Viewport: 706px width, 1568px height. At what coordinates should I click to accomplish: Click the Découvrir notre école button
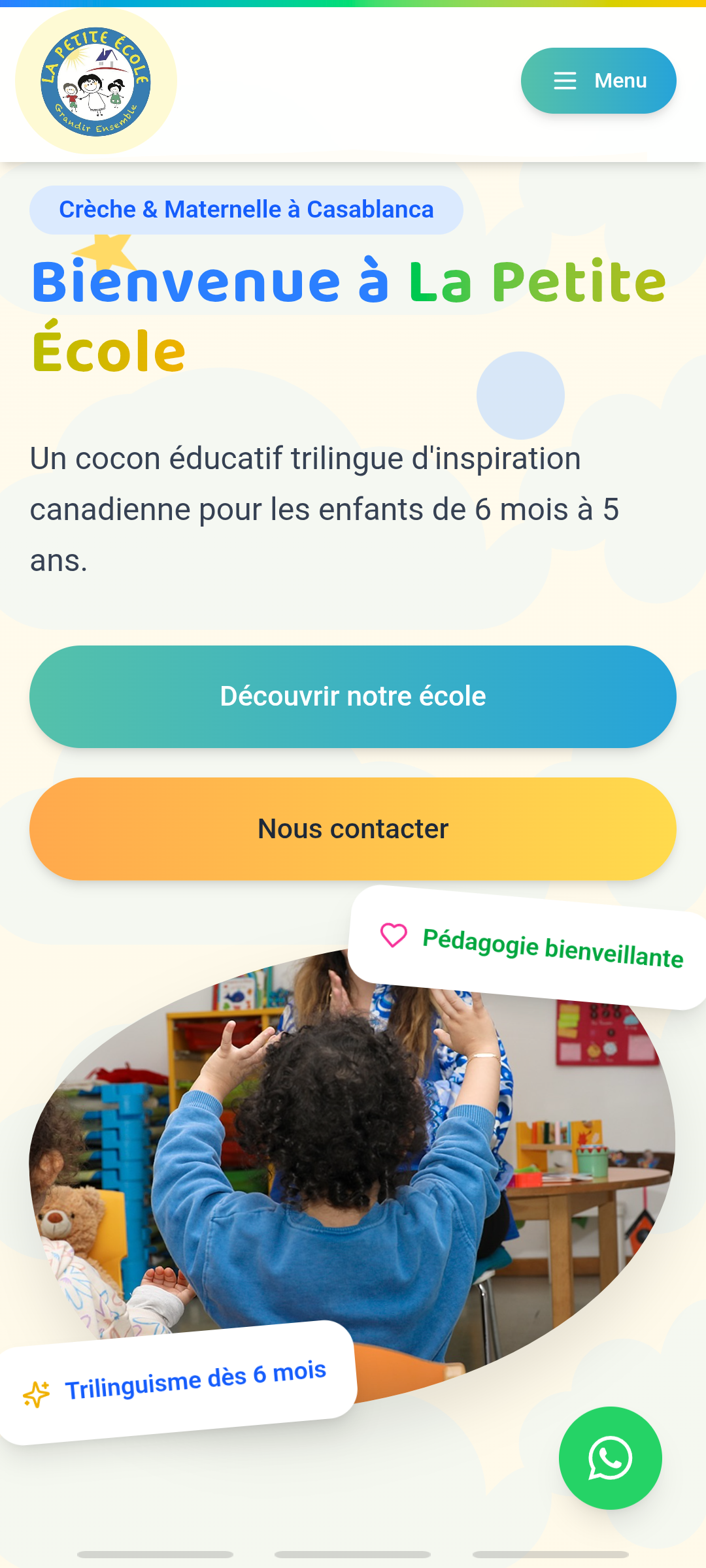coord(353,696)
